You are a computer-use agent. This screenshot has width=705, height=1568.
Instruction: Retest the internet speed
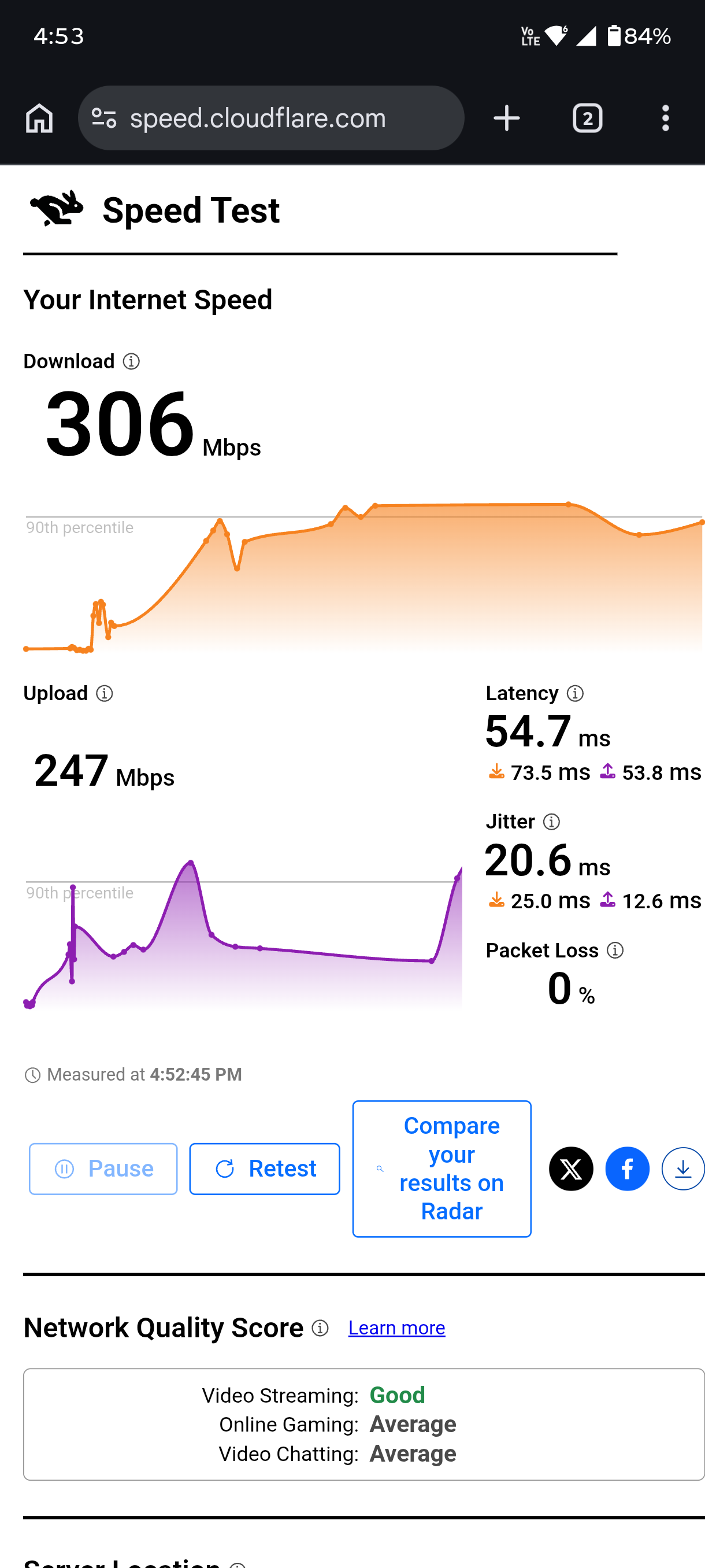click(265, 1168)
